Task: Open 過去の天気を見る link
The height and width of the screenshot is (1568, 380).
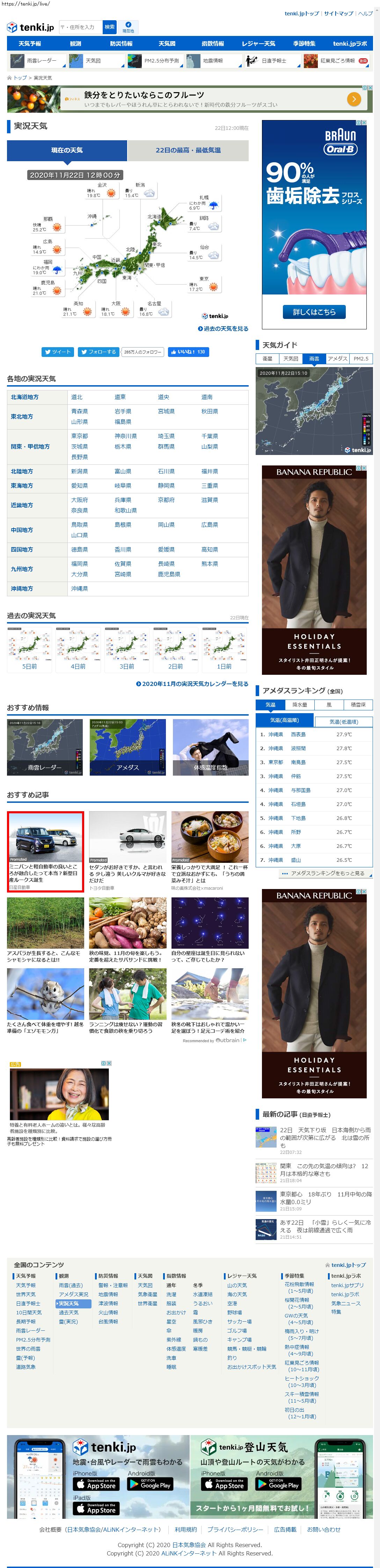Action: (224, 329)
